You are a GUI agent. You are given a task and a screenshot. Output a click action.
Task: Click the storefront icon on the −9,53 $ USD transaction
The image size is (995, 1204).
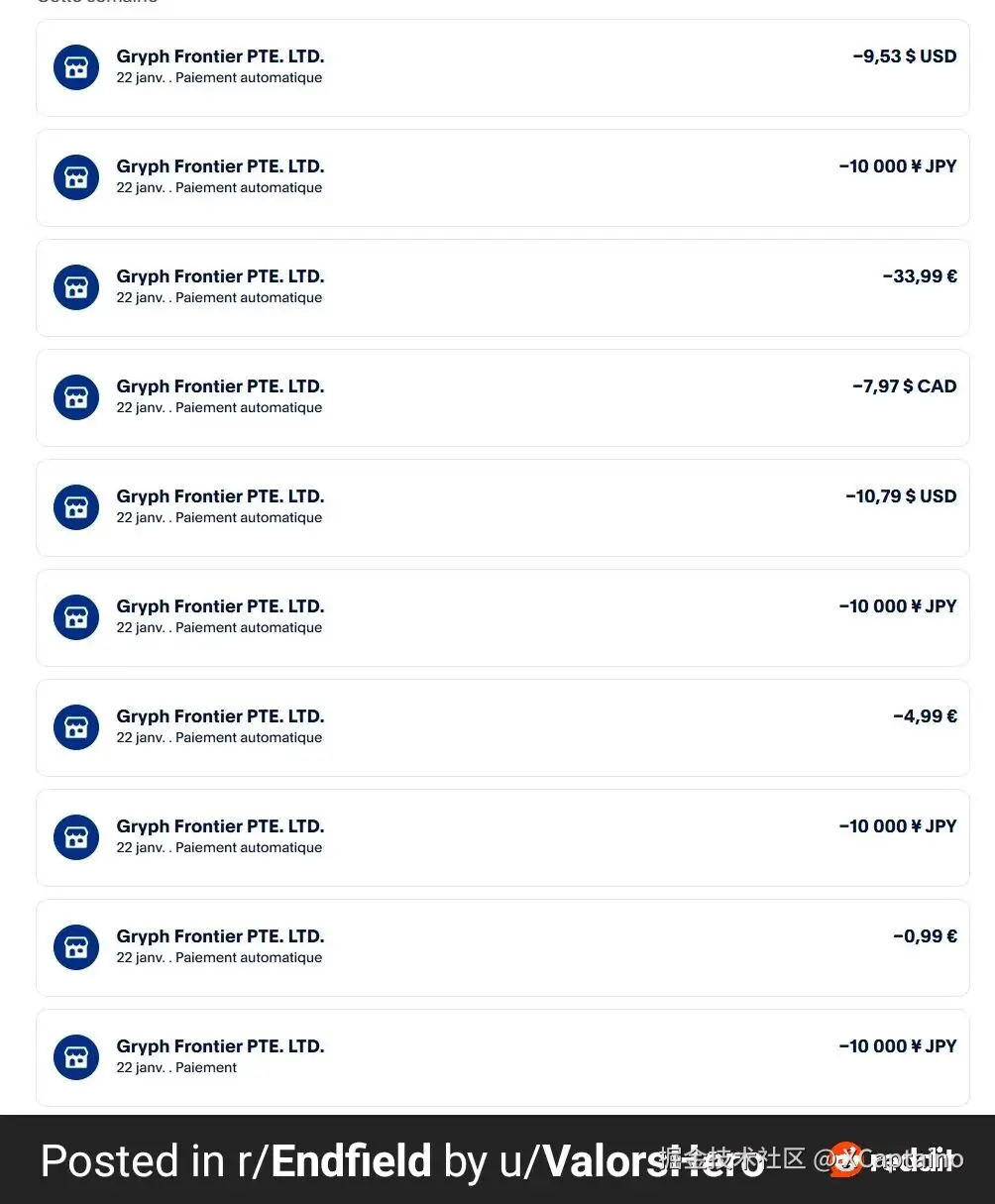(76, 67)
